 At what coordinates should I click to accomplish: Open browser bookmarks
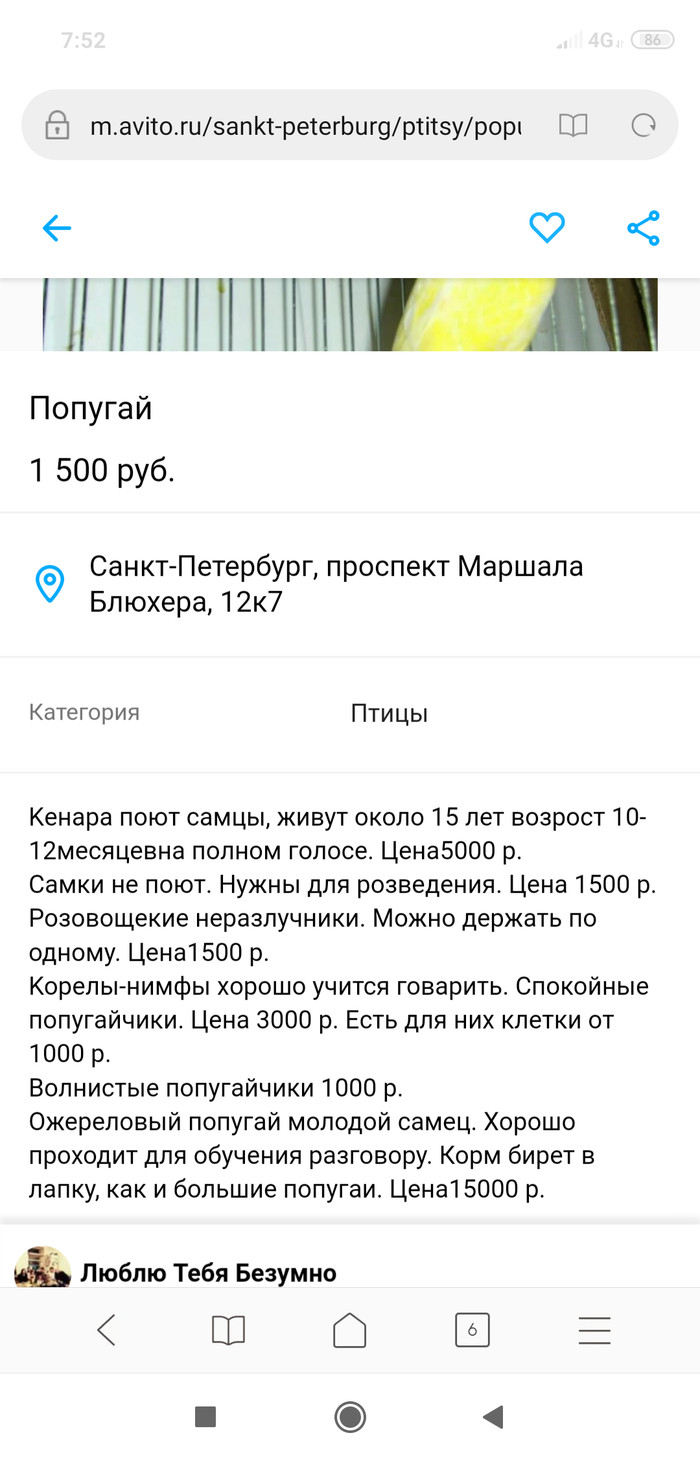point(228,1330)
